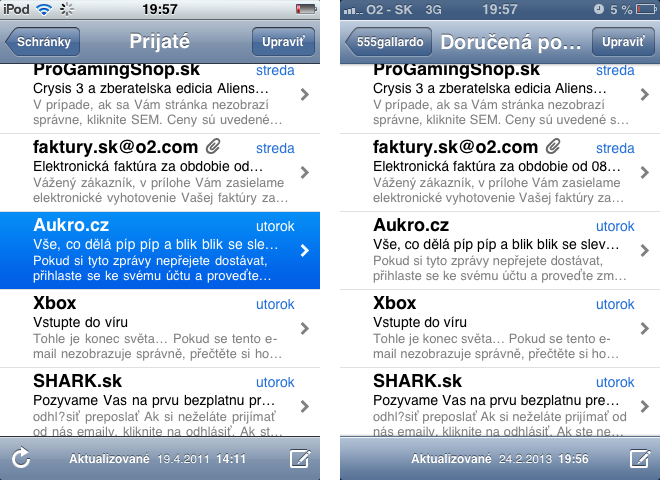This screenshot has height=480, width=660.
Task: Compose a new email in Doručená pošta
Action: coord(639,459)
